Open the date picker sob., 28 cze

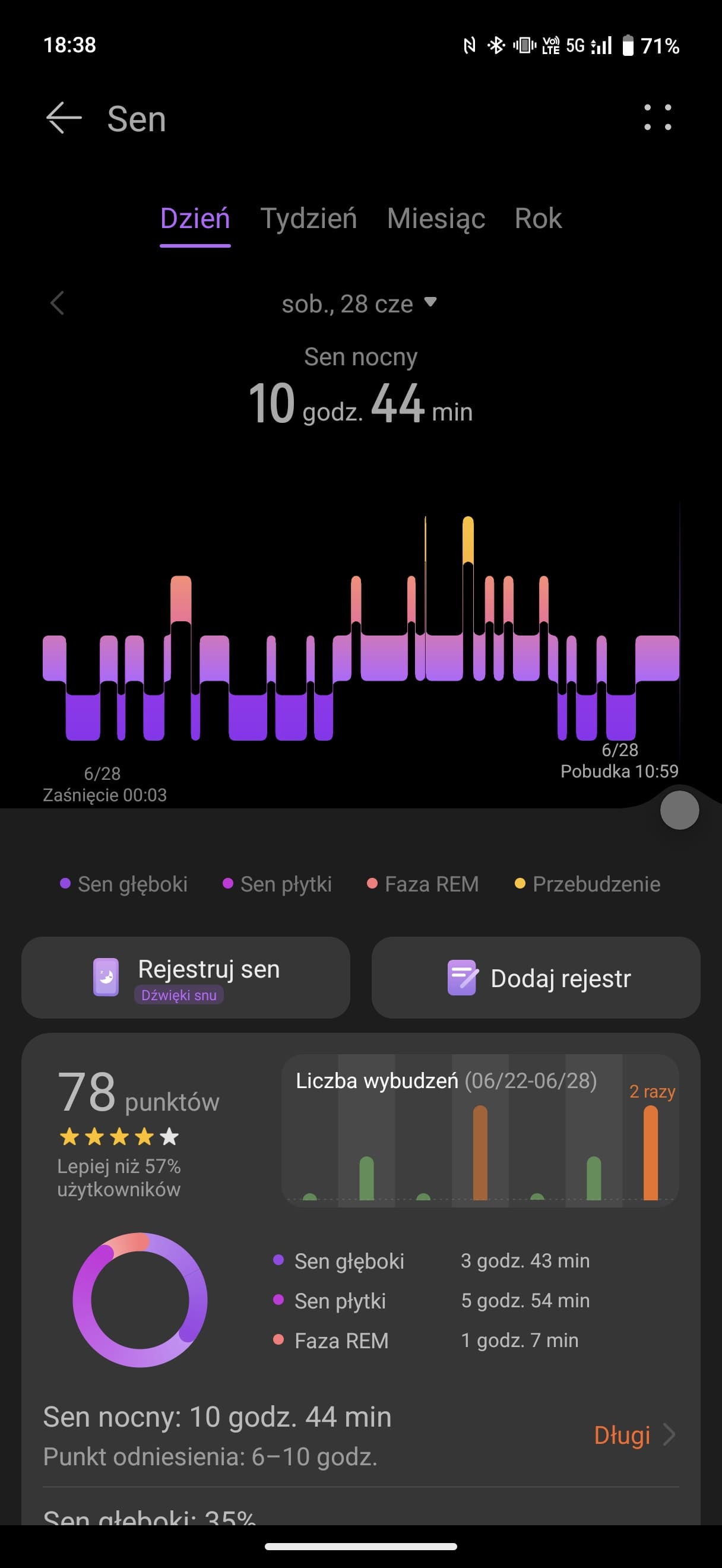[359, 303]
